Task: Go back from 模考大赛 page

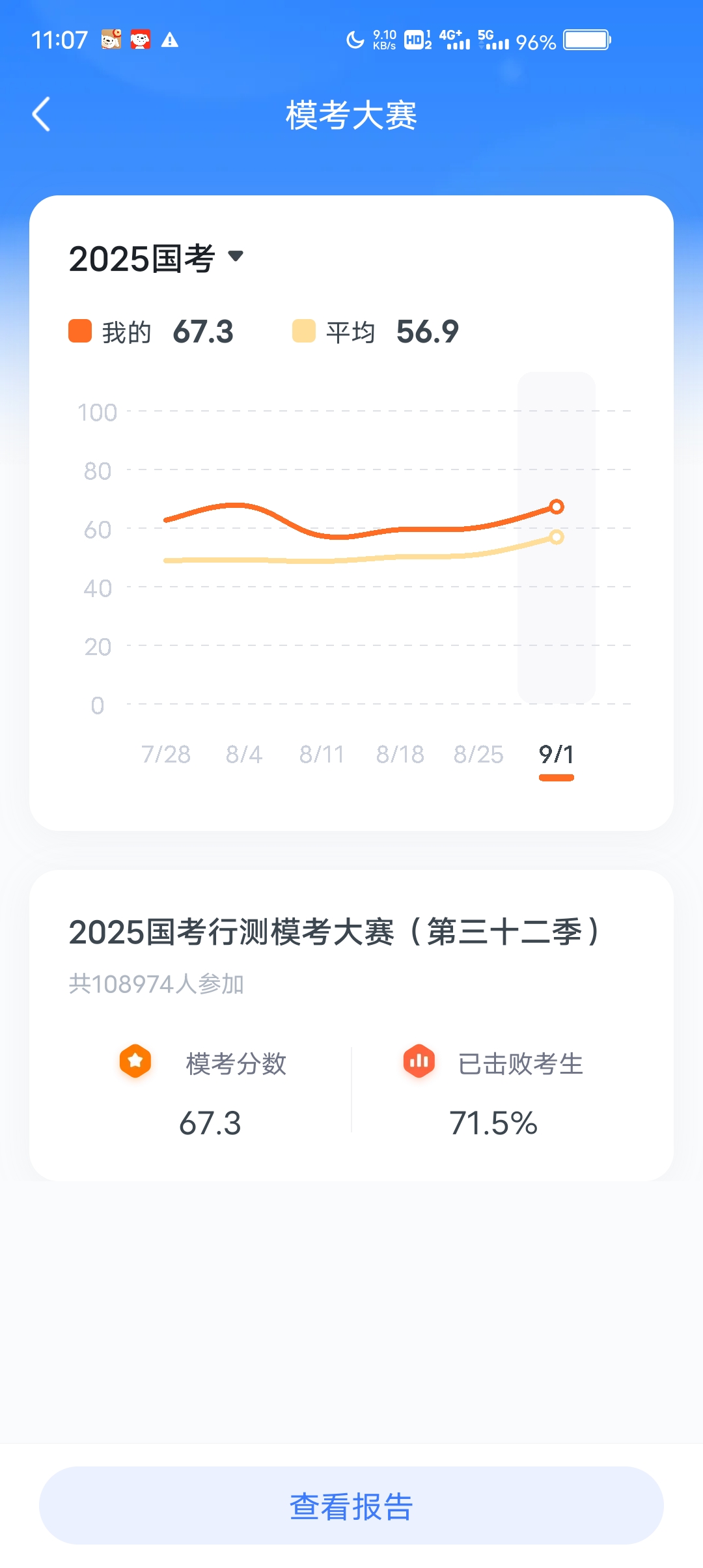Action: click(x=42, y=115)
